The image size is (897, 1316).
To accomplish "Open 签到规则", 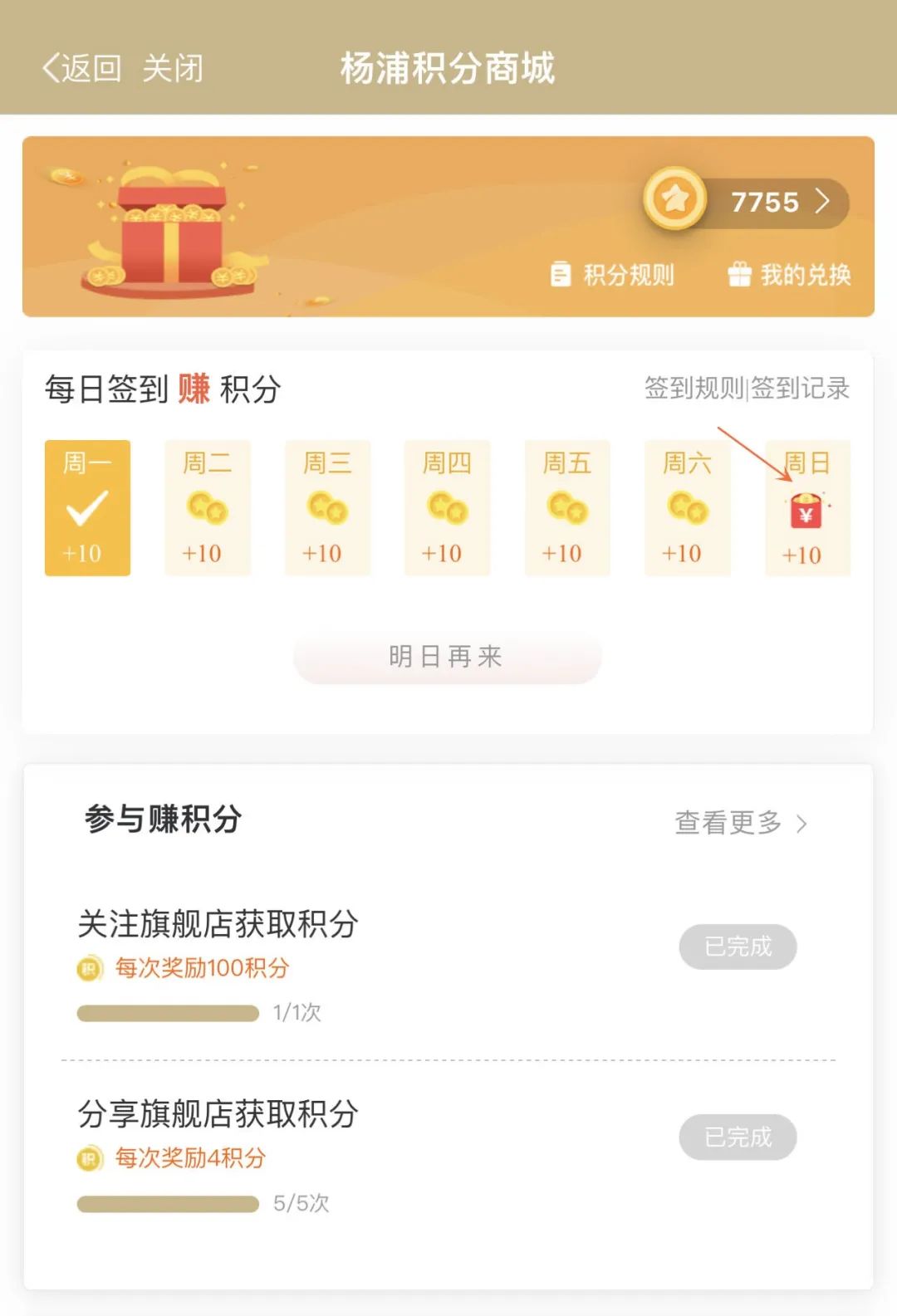I will pos(693,389).
